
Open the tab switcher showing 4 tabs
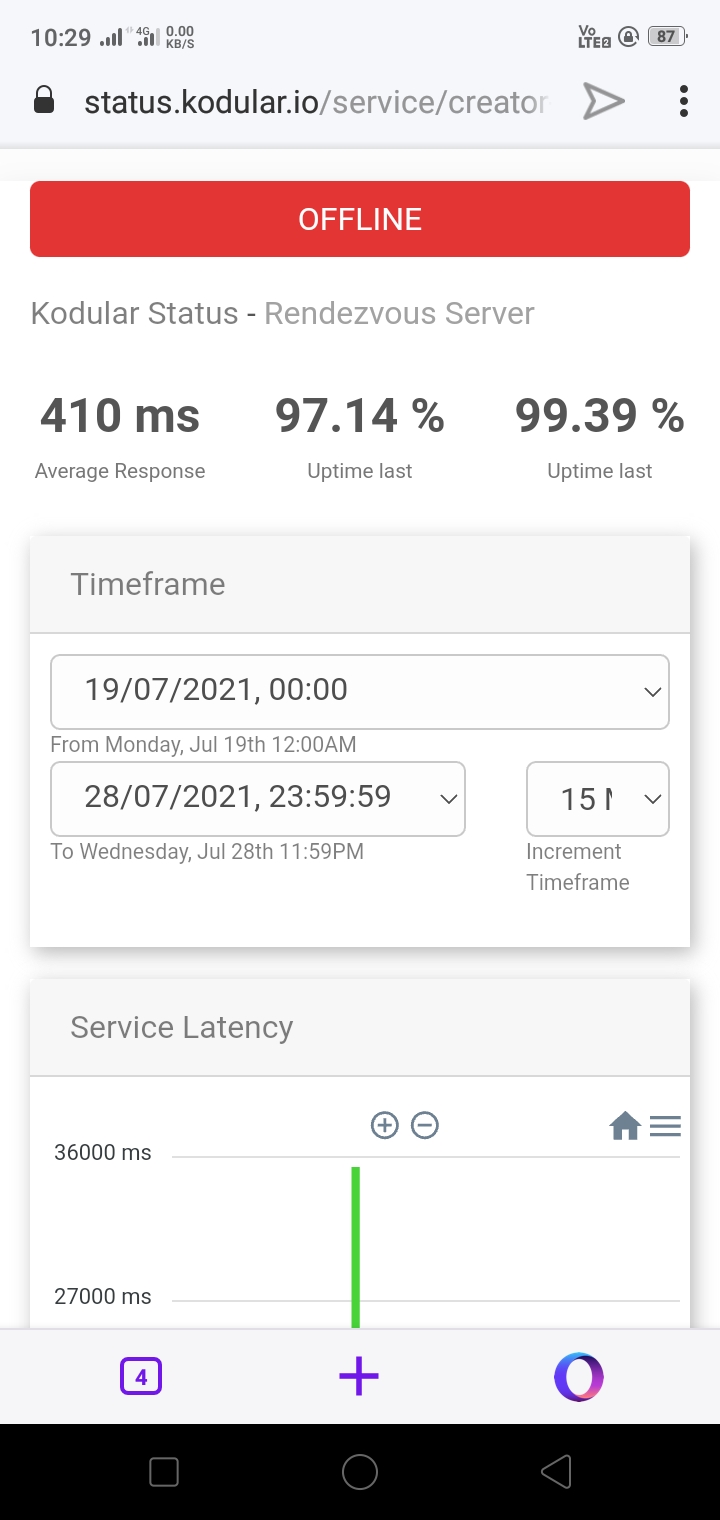pos(141,1377)
